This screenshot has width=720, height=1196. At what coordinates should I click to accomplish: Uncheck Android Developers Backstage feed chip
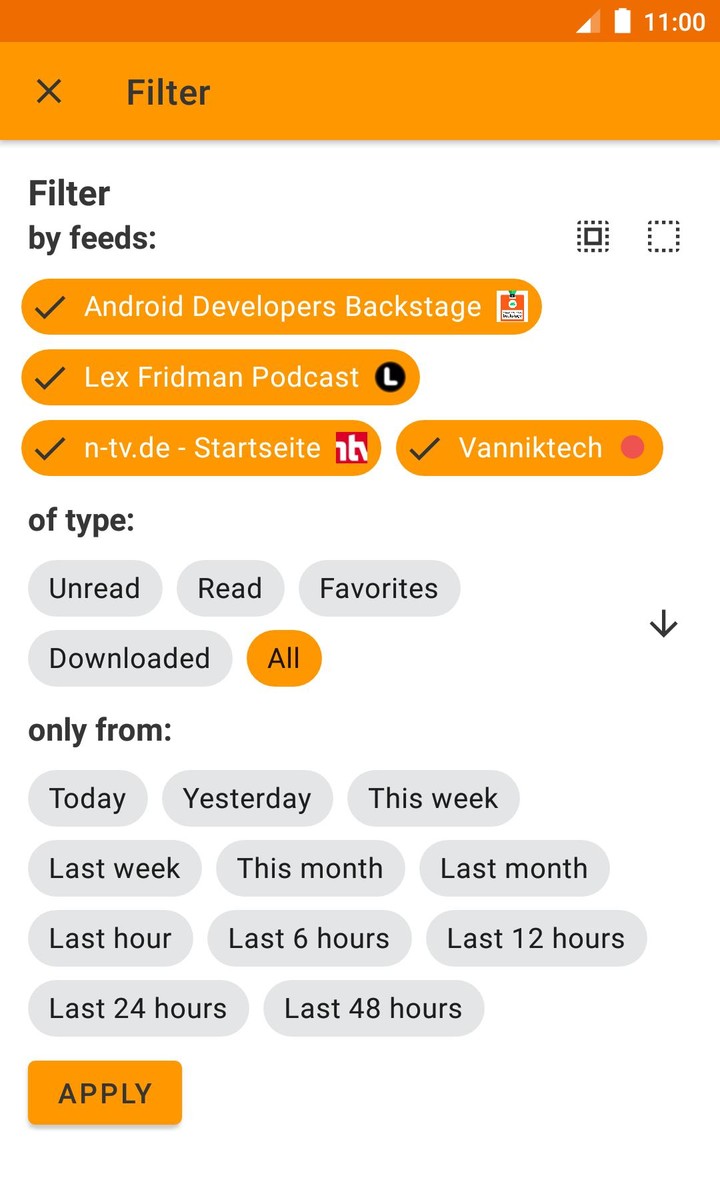(x=281, y=307)
